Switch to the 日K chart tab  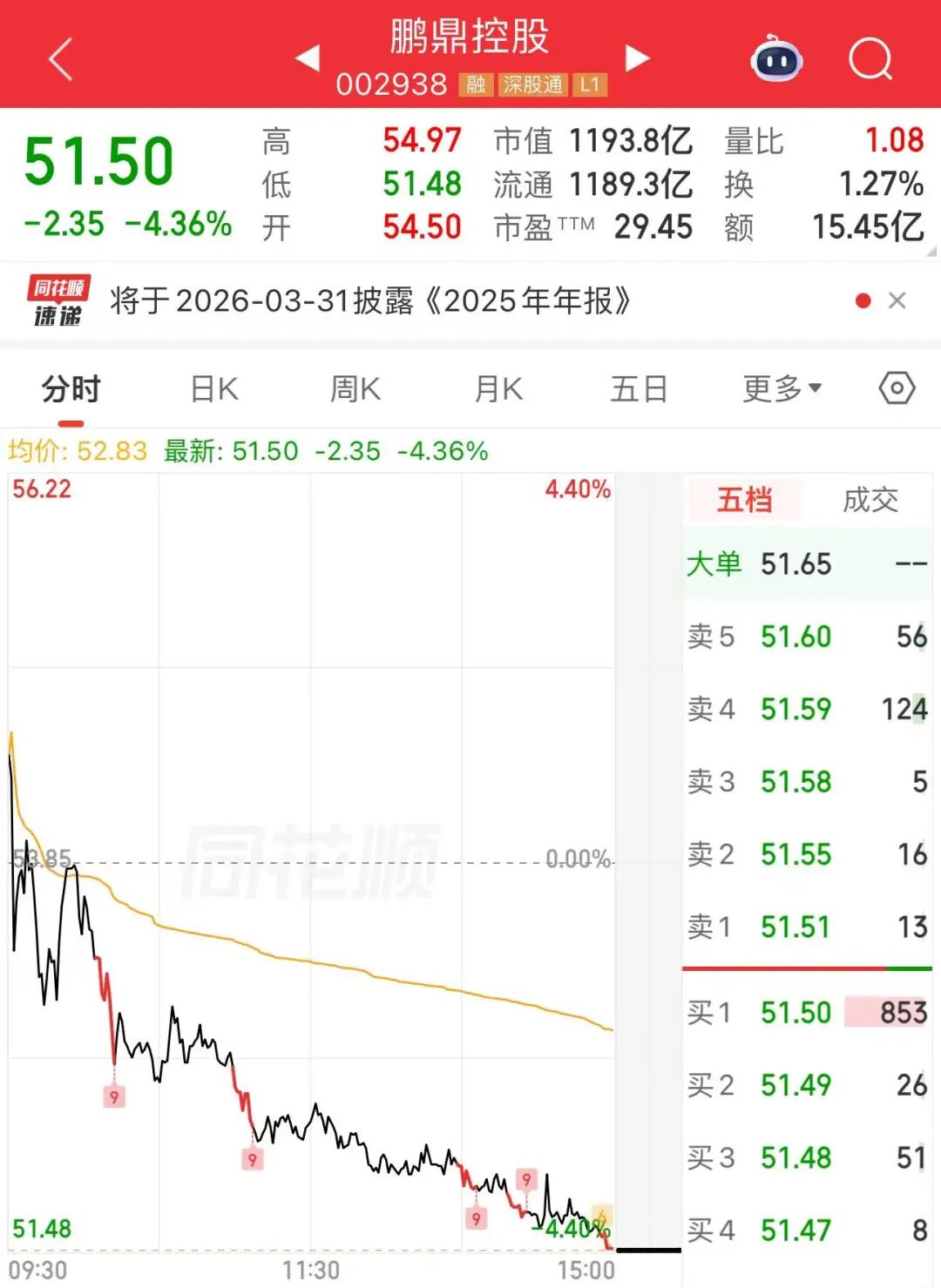214,388
